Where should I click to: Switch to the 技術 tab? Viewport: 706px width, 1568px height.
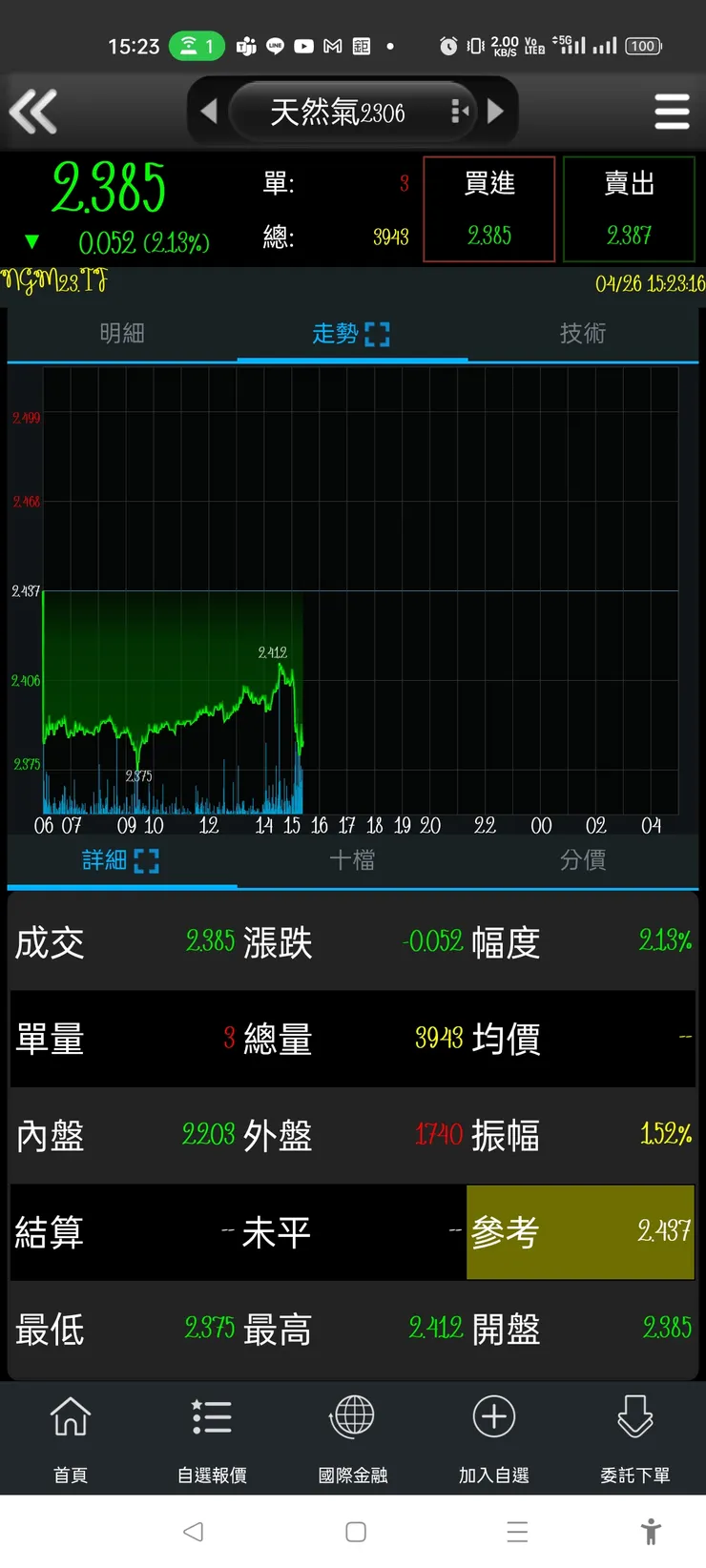click(x=583, y=335)
